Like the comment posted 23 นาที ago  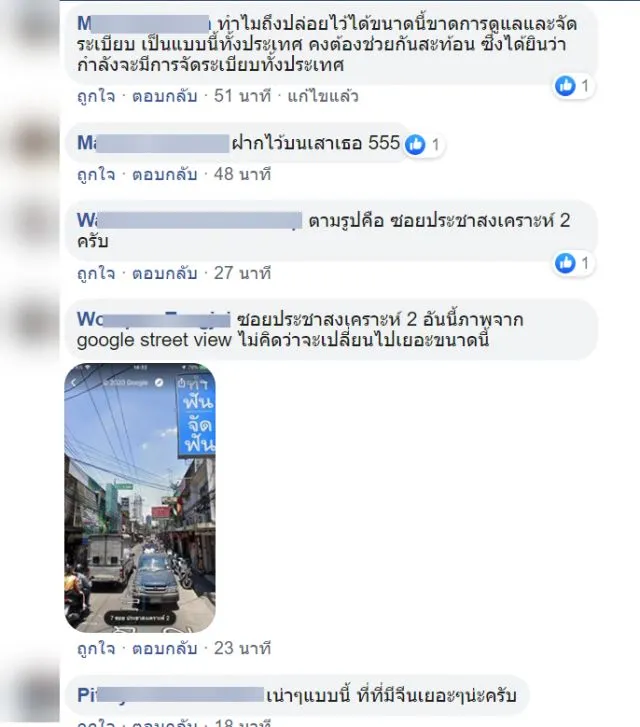96,648
